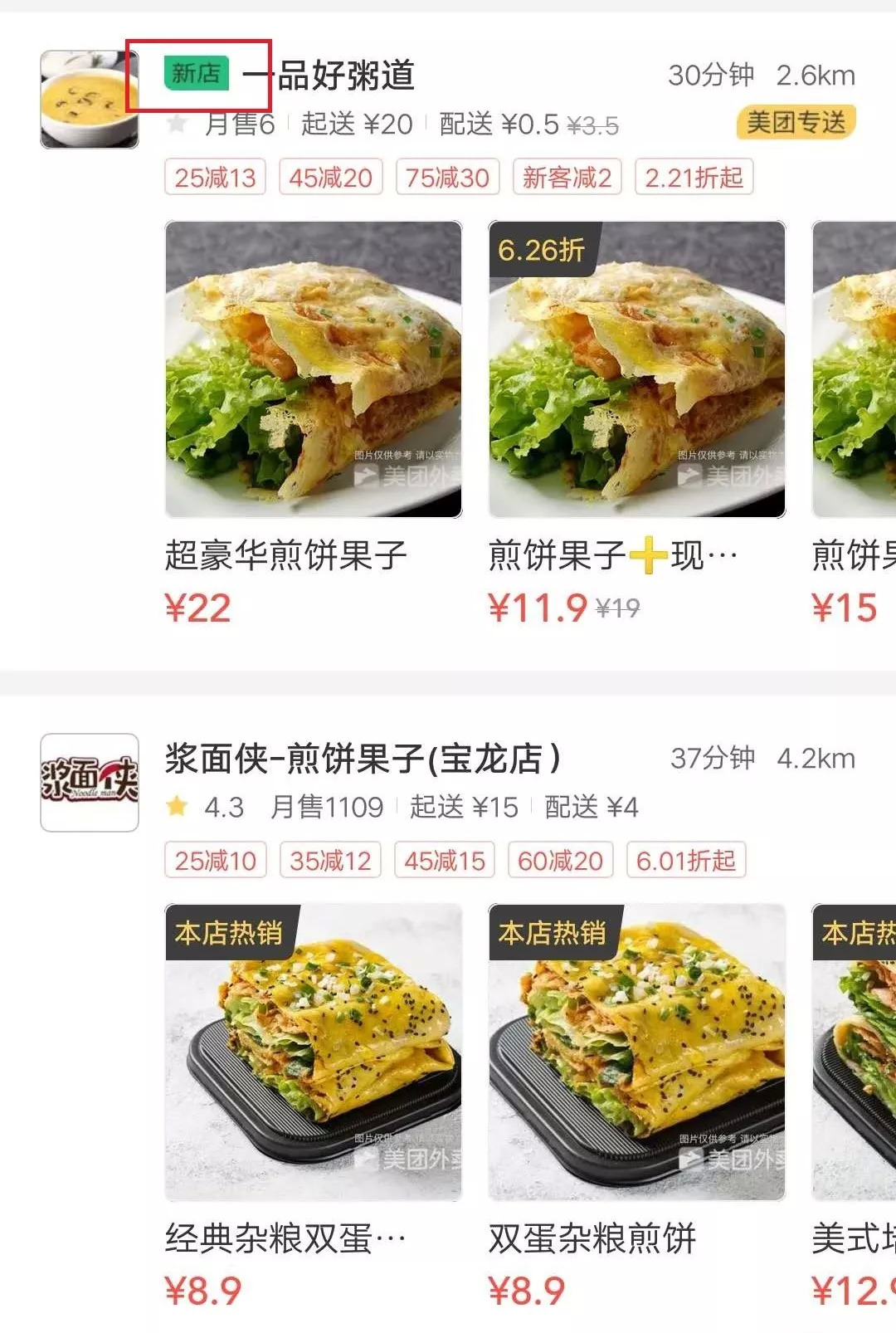Select the 经典杂粮双蛋 dish card
This screenshot has height=1333, width=896.
coord(314,1052)
